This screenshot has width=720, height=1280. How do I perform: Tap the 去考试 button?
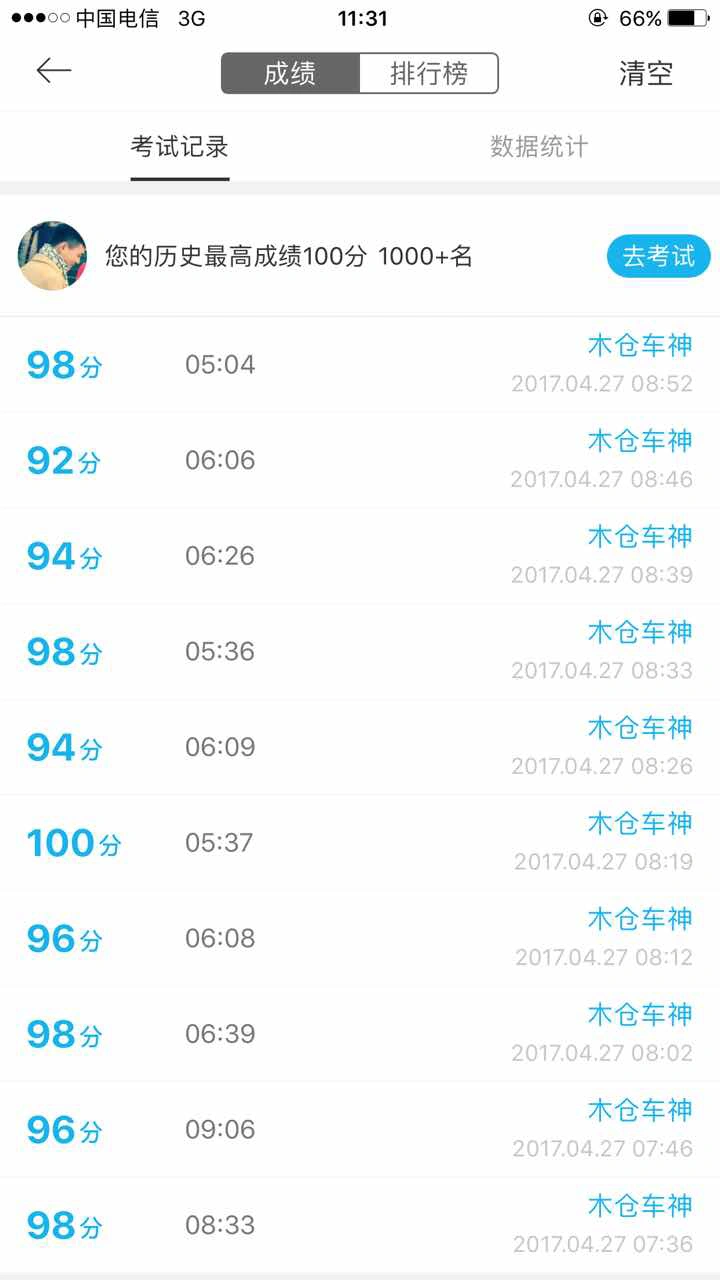pyautogui.click(x=658, y=257)
